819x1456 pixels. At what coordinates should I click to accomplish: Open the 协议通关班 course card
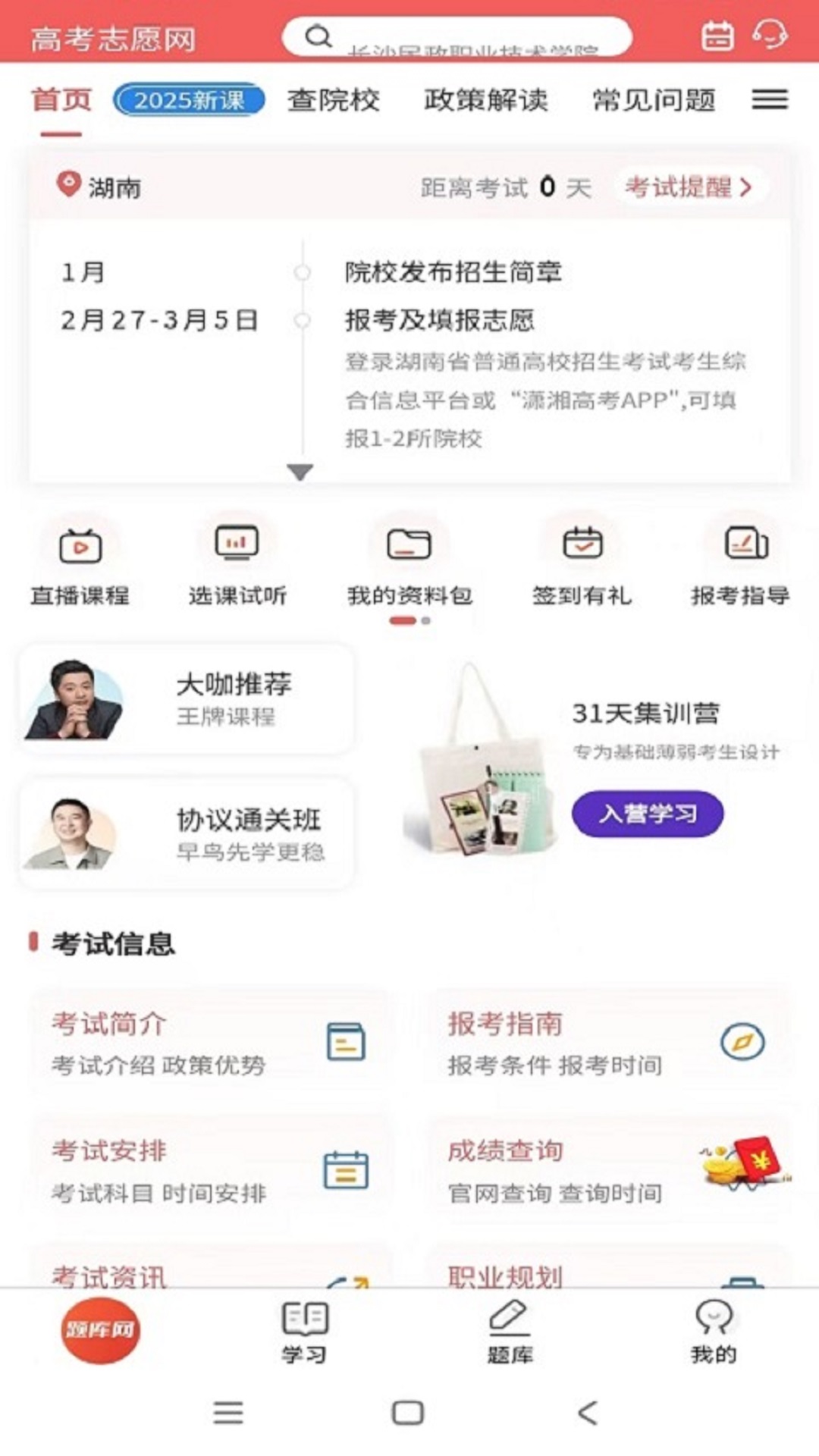click(186, 833)
